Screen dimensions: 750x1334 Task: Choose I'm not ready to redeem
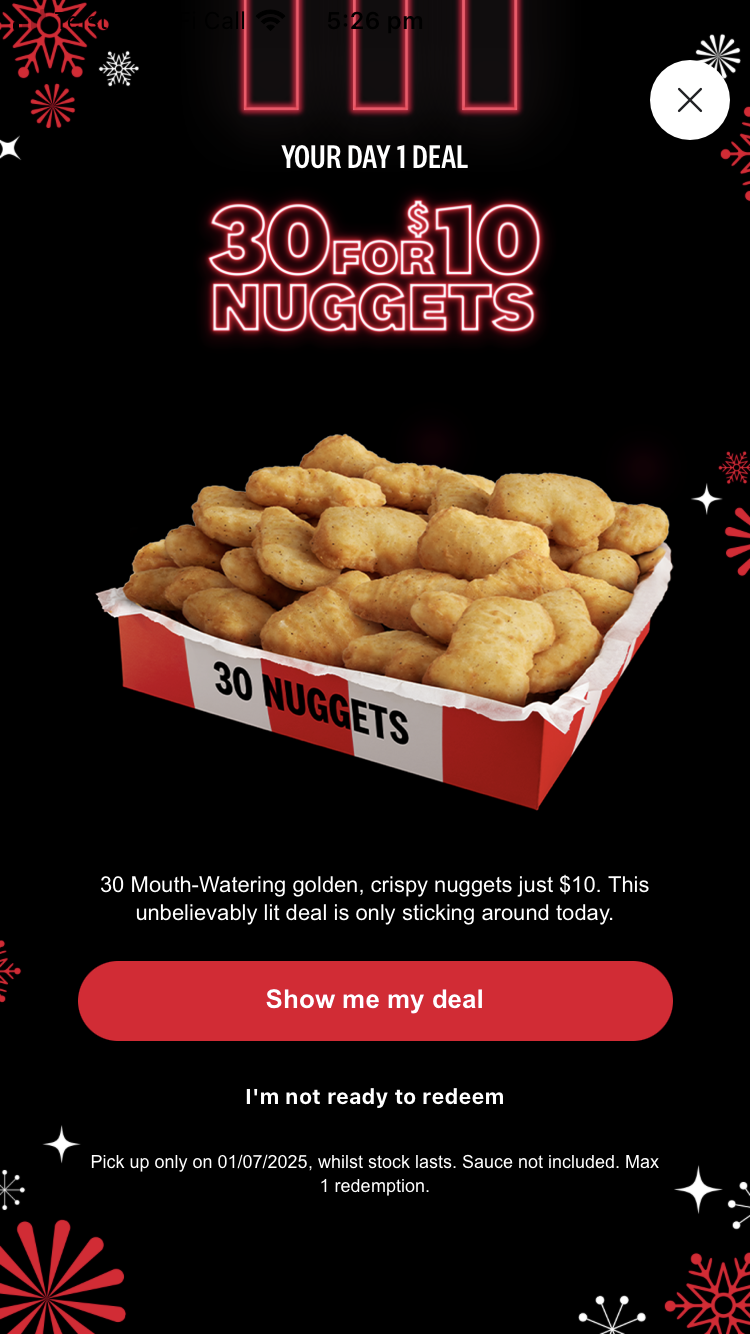[x=375, y=1097]
